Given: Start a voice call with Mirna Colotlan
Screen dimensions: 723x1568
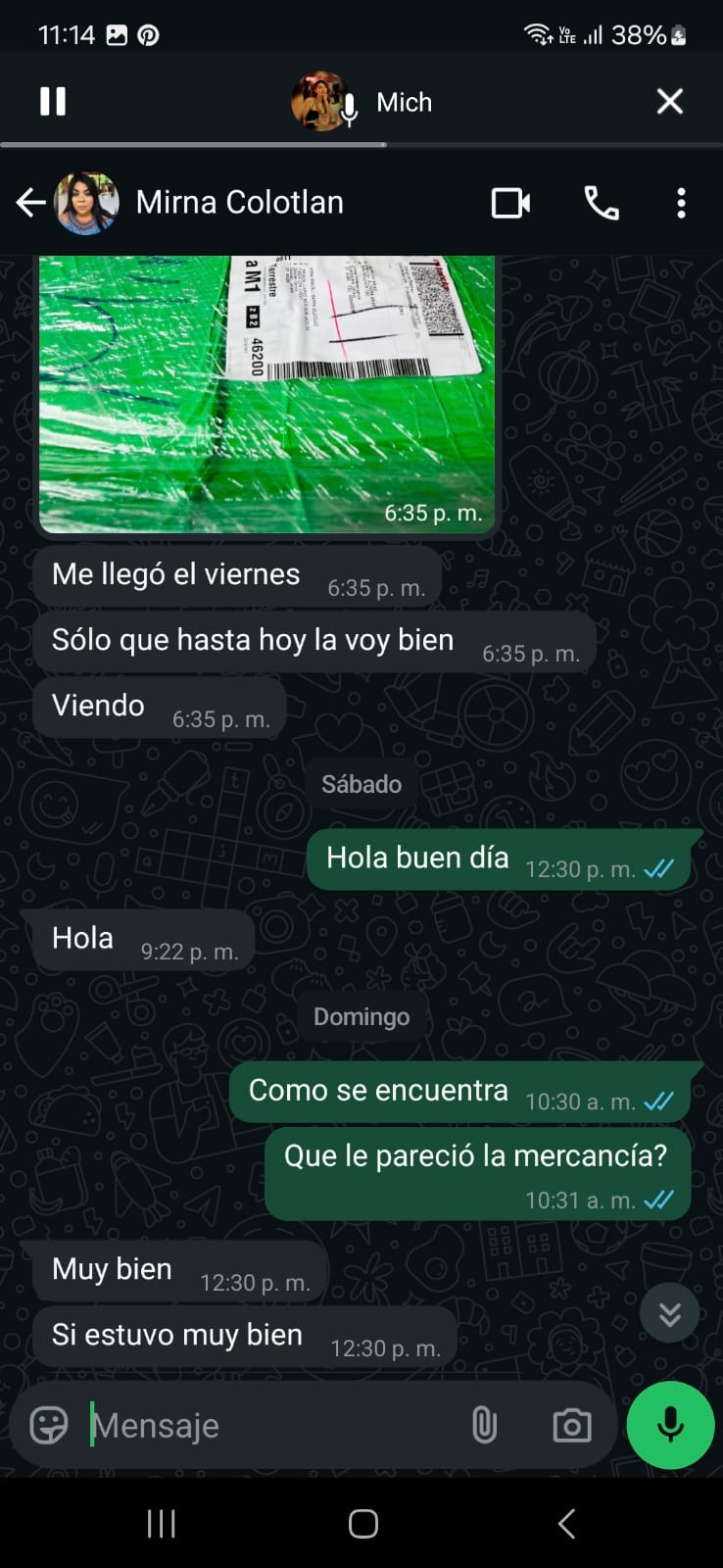Looking at the screenshot, I should tap(602, 203).
